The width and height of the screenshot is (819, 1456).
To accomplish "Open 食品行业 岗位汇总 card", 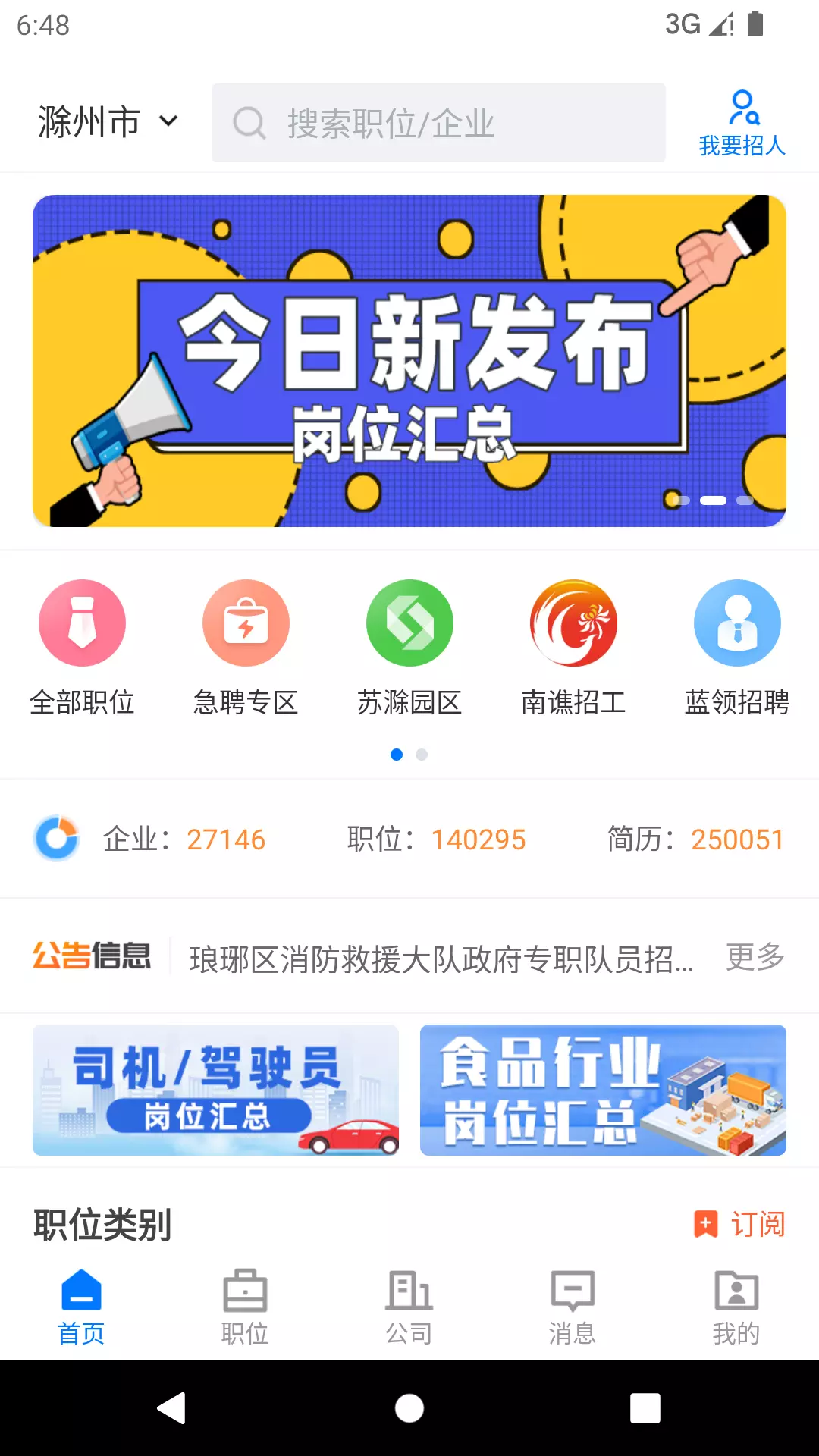I will pos(603,1090).
